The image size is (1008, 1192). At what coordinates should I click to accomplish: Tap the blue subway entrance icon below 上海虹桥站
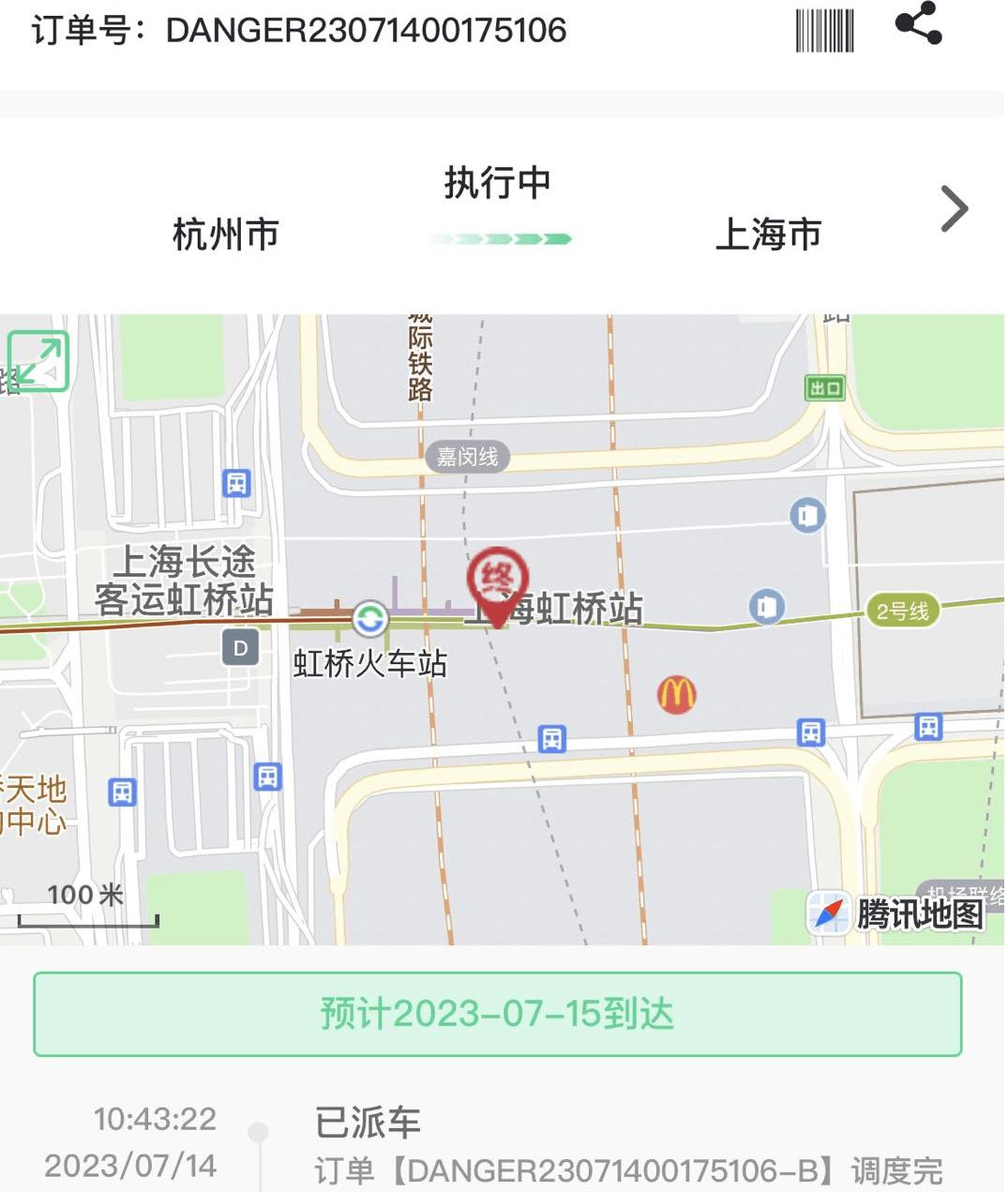coord(553,738)
